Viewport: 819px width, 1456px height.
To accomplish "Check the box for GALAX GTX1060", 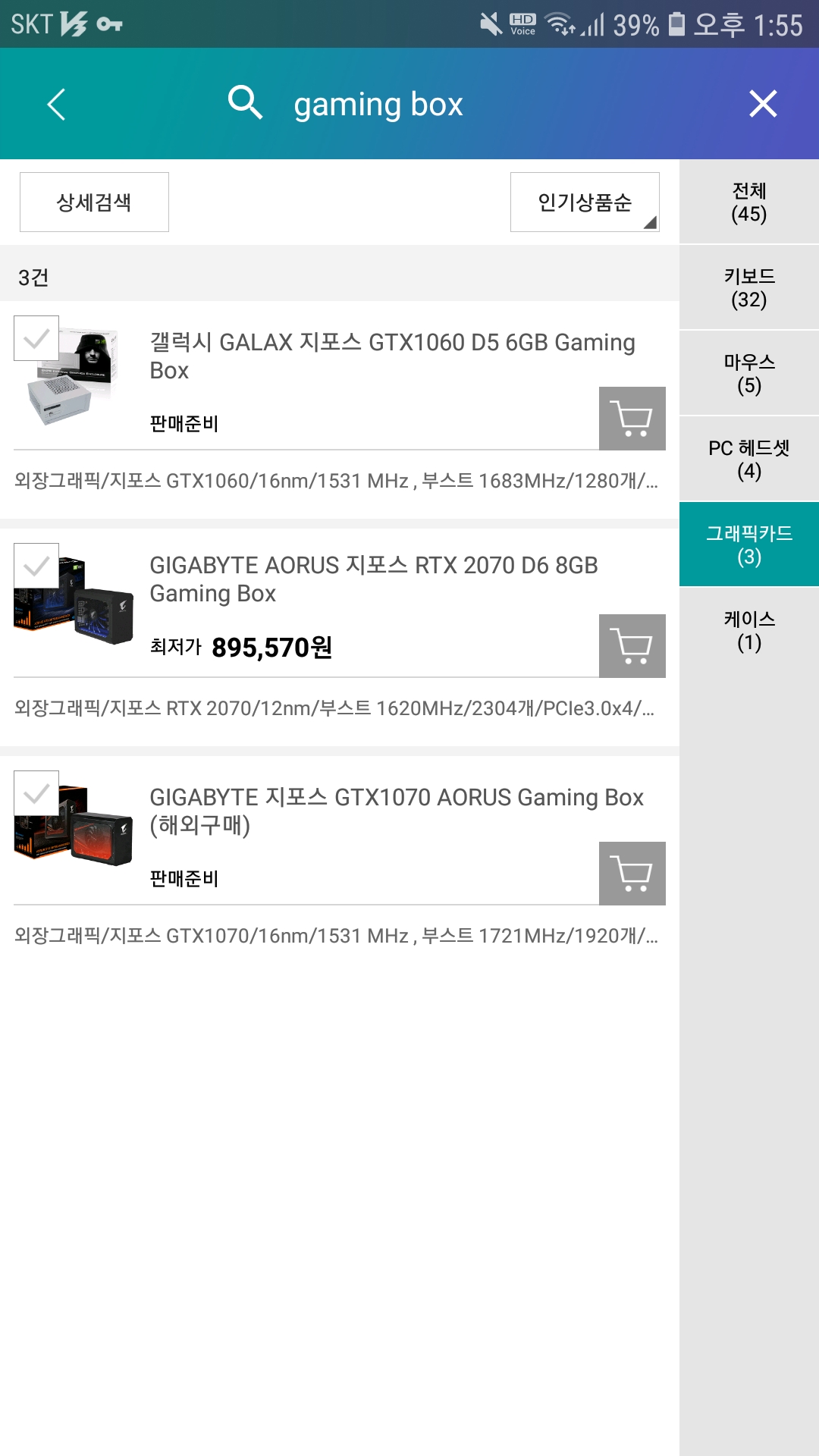I will 36,338.
